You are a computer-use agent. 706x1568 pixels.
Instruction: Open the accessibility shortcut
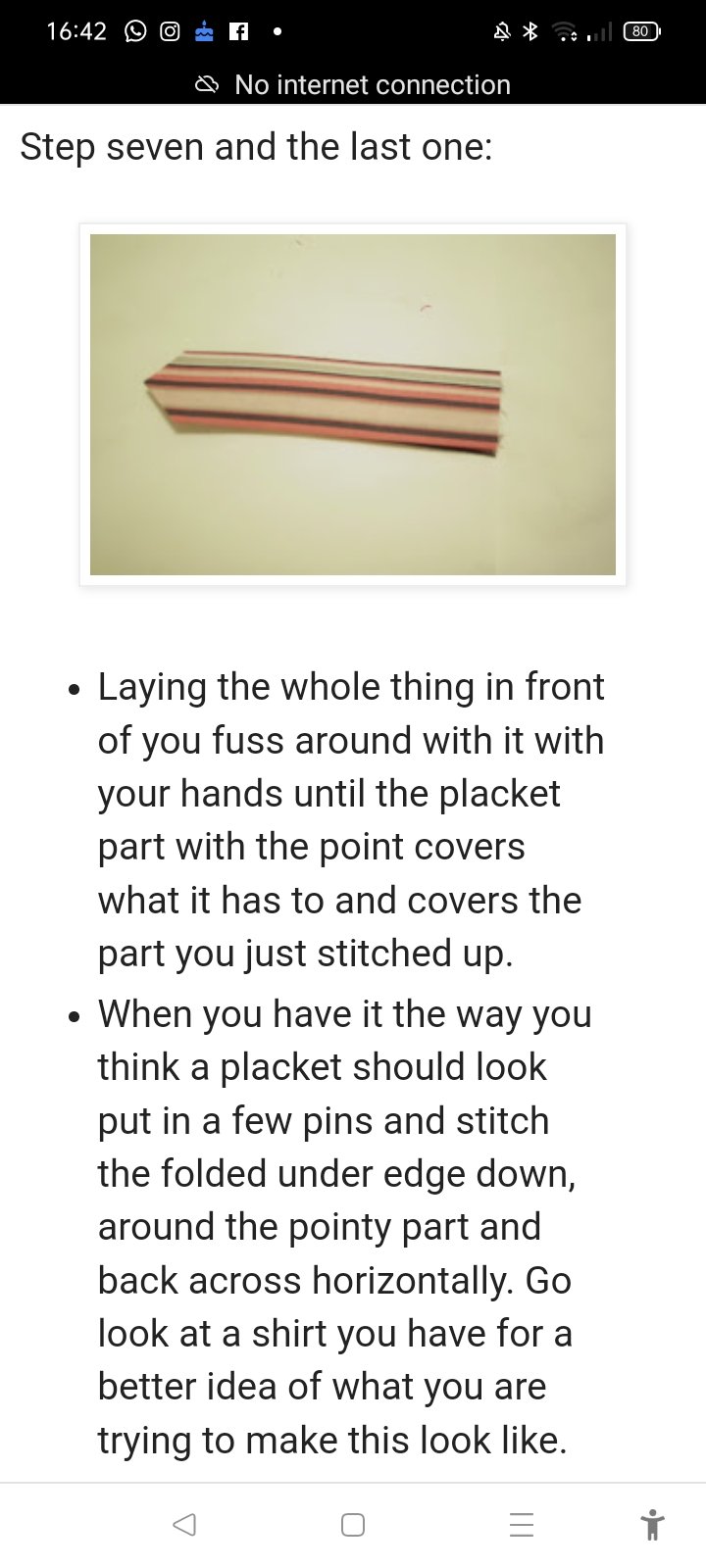[x=652, y=1525]
